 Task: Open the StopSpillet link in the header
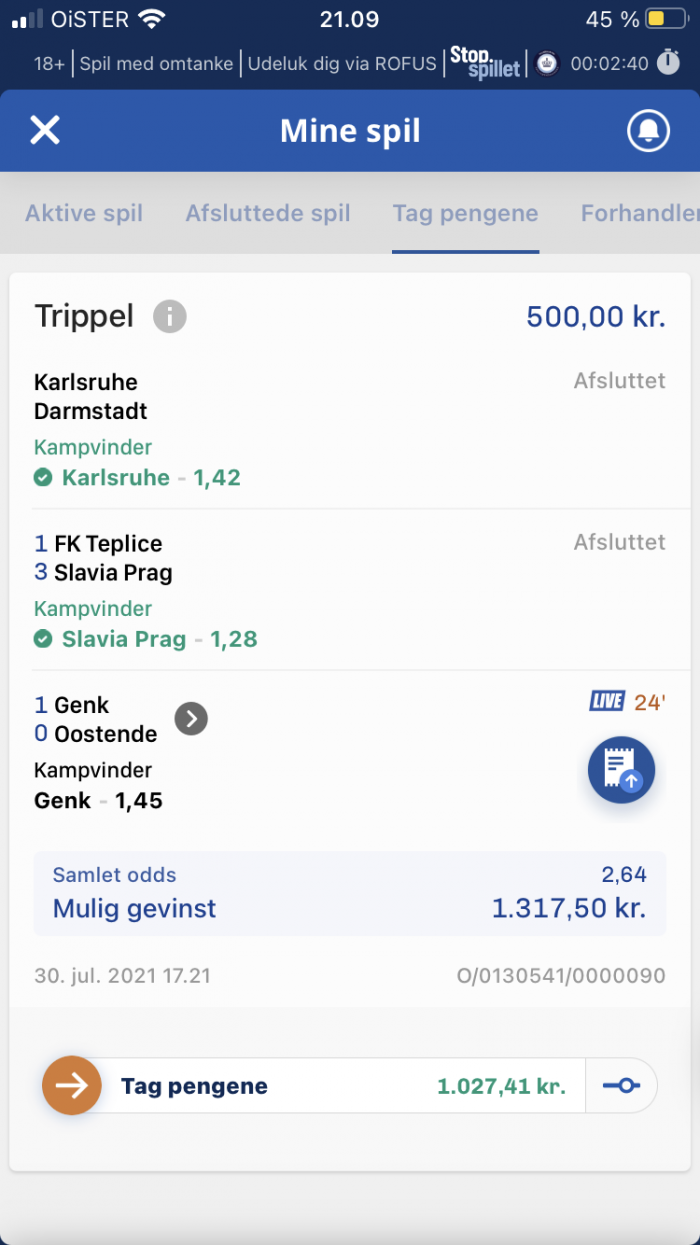pos(485,63)
